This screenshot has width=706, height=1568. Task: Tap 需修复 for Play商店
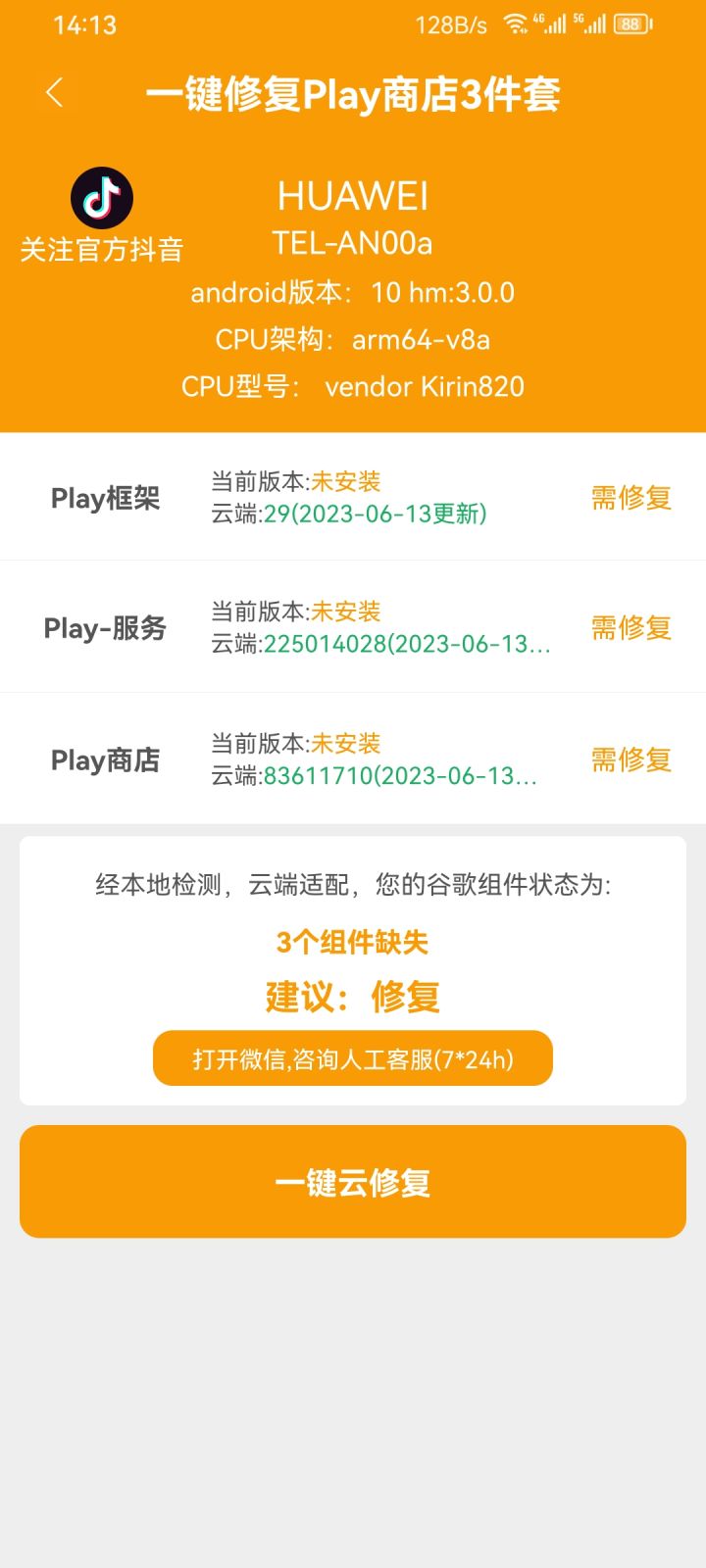(x=630, y=759)
